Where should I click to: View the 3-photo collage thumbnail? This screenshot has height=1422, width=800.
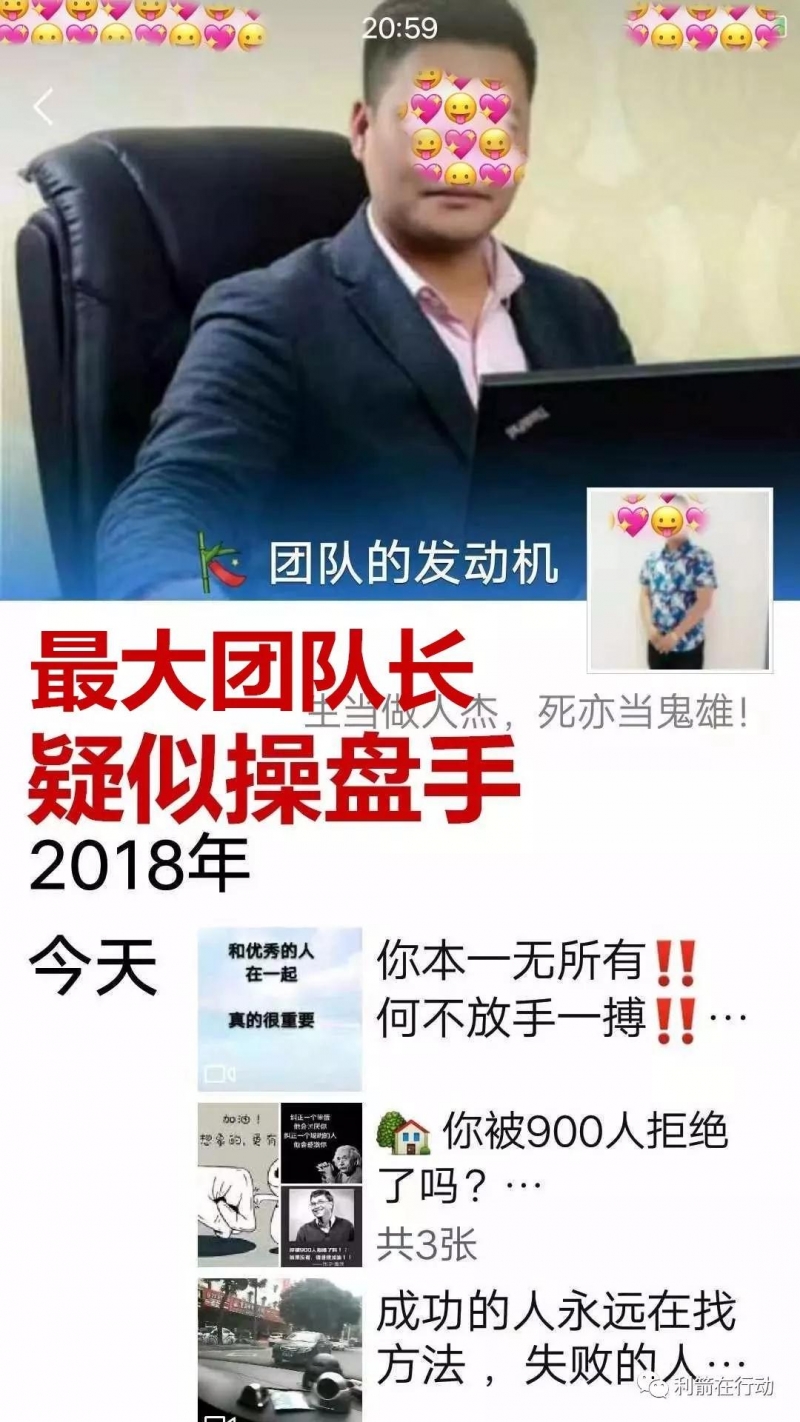coord(279,1185)
